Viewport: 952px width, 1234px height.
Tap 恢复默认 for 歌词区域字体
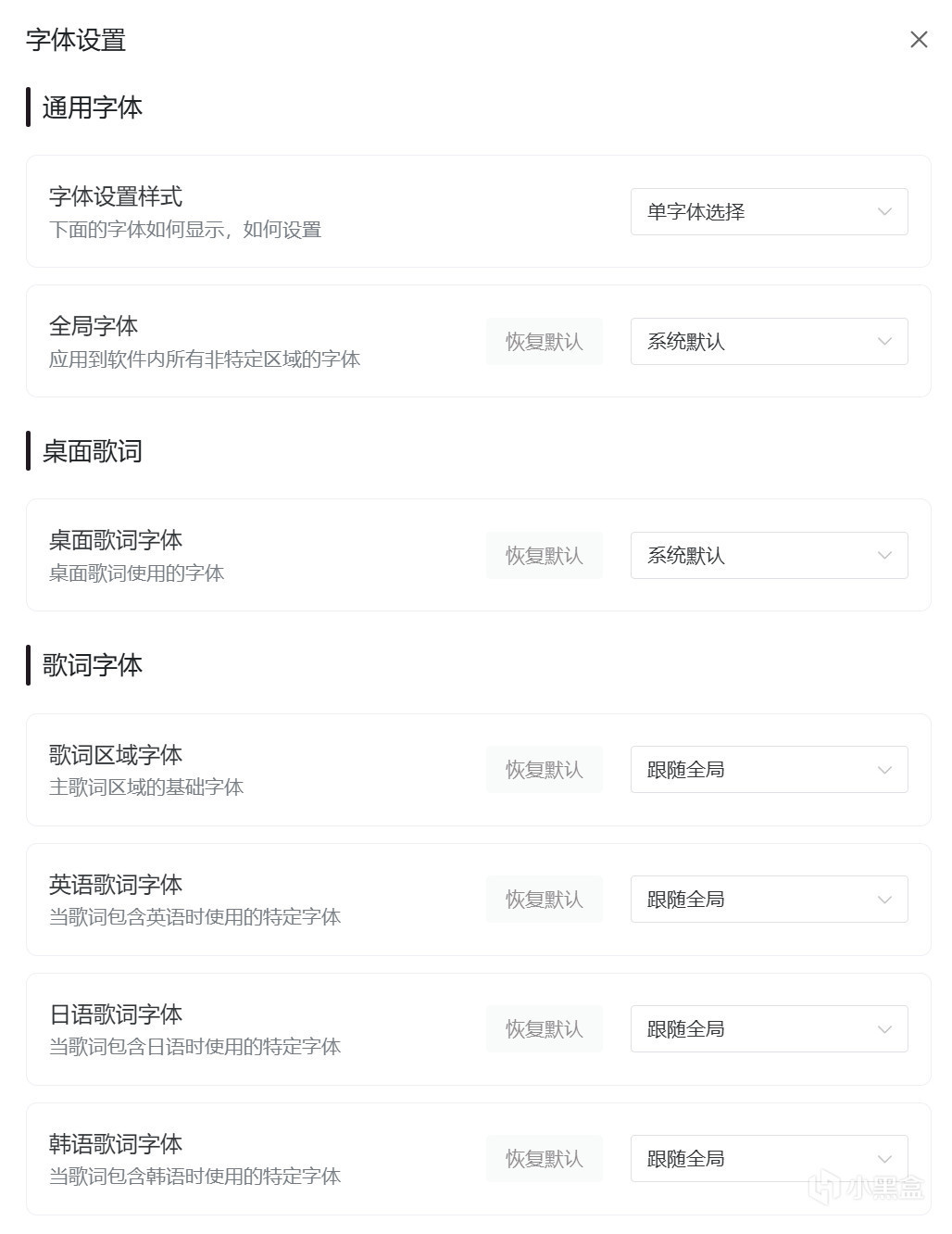pos(545,770)
